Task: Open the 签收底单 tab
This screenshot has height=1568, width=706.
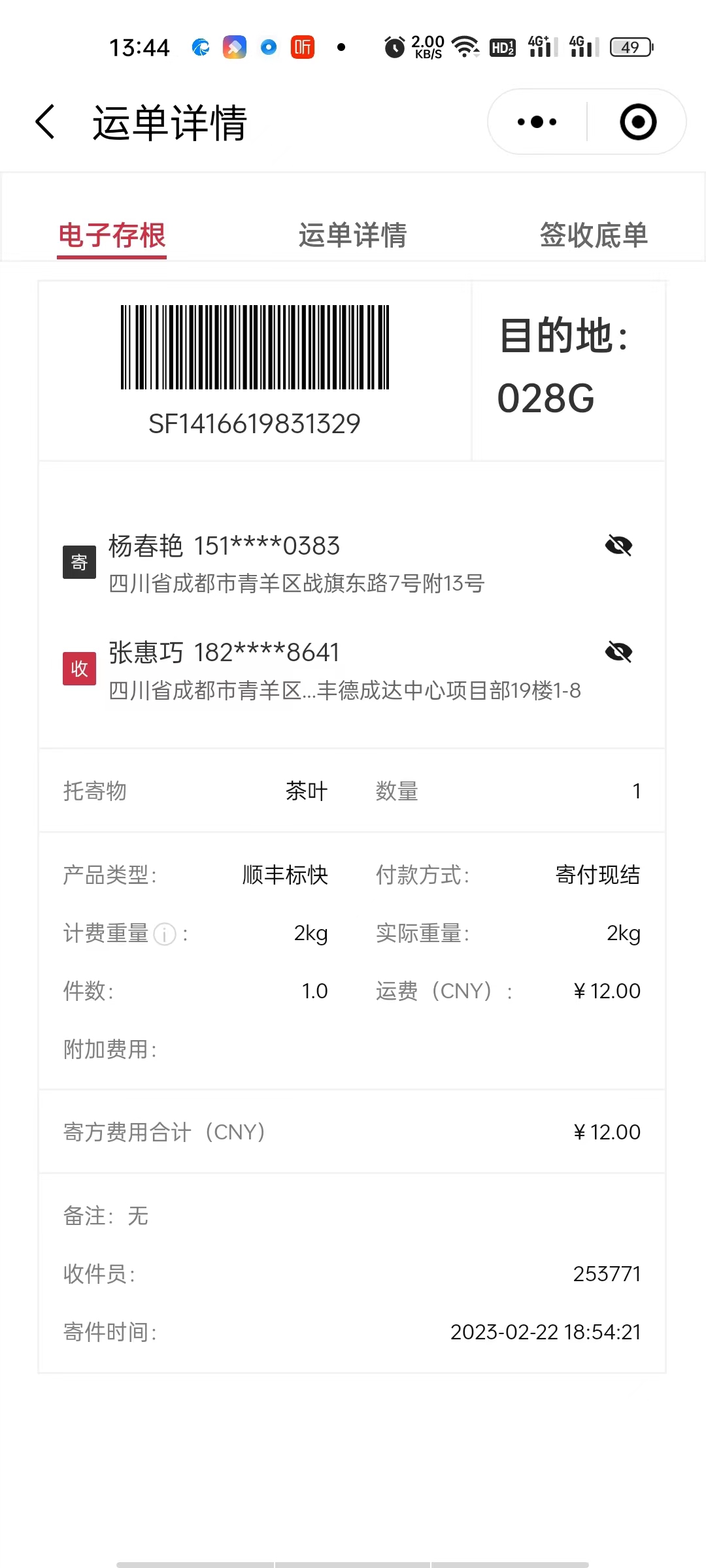Action: [x=594, y=236]
